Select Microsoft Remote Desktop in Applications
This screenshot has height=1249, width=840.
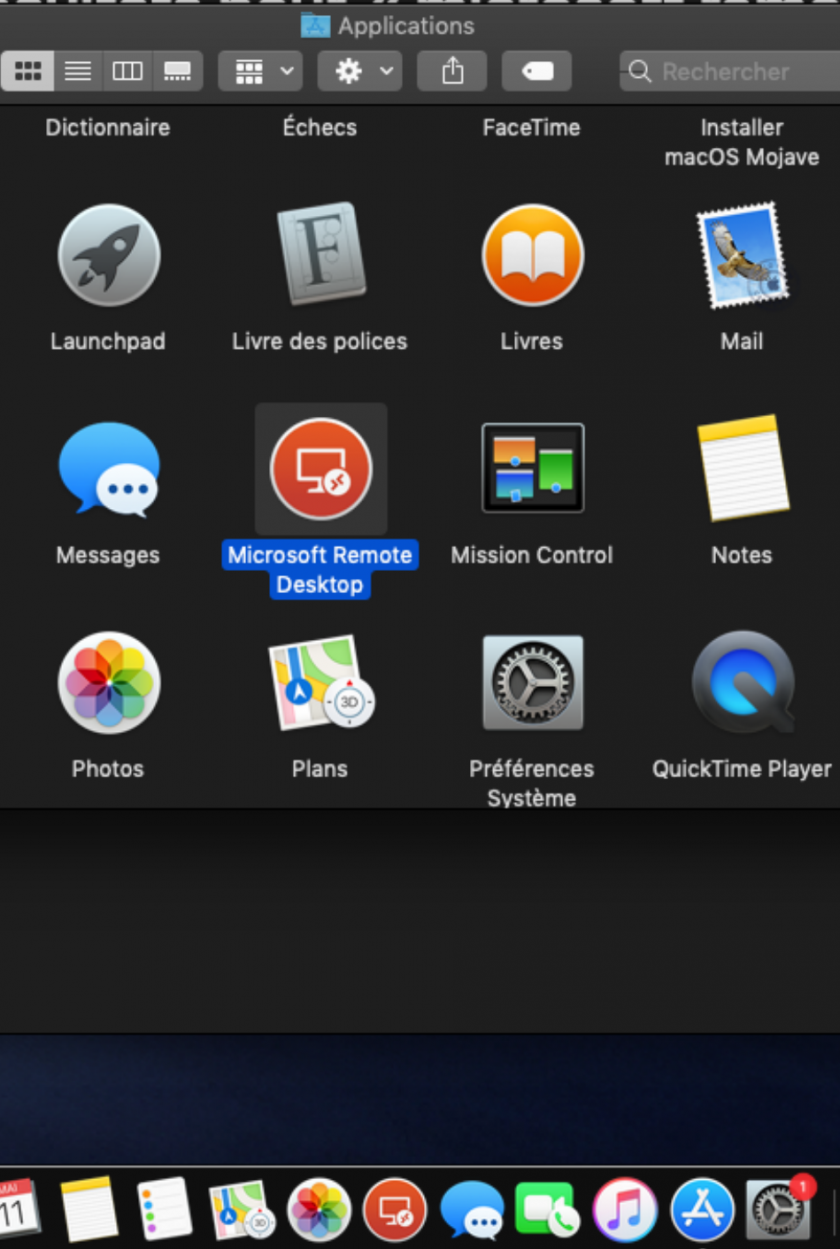(320, 469)
